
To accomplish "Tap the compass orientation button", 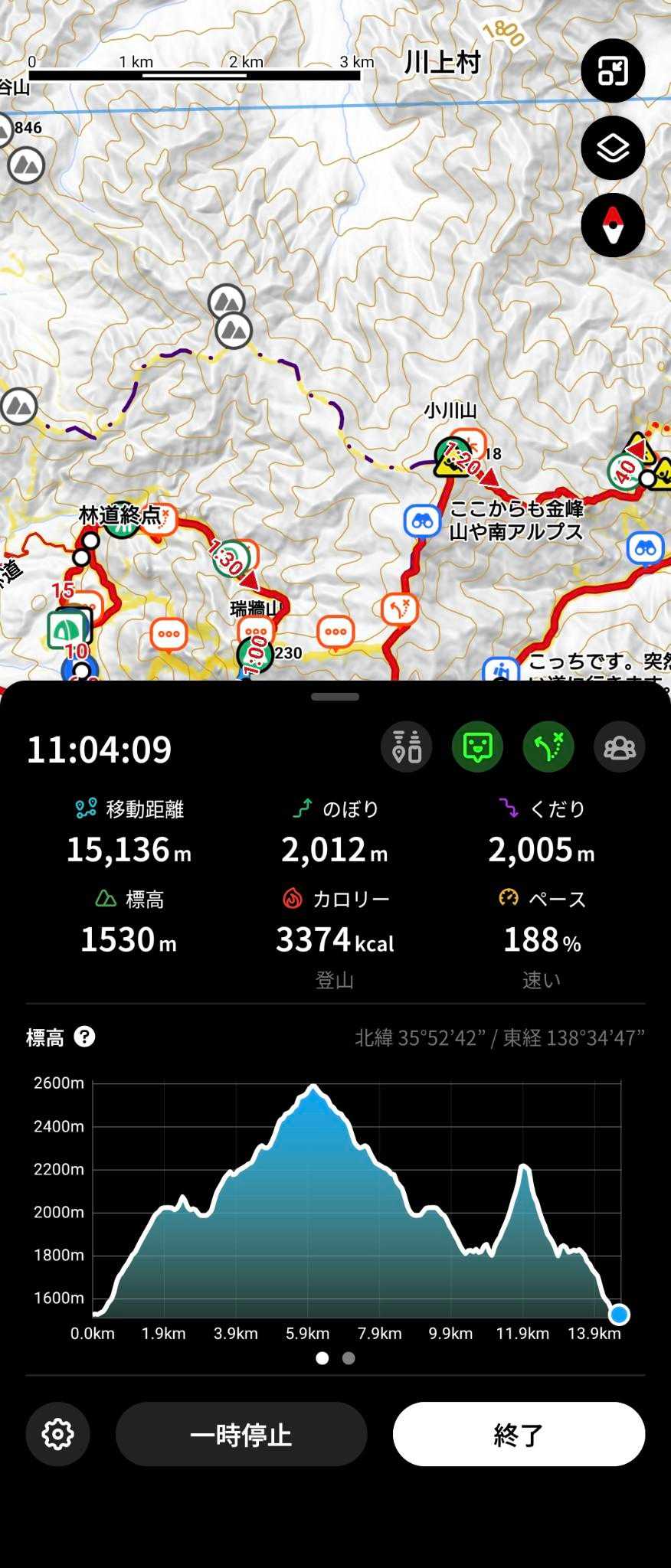I will 613,225.
